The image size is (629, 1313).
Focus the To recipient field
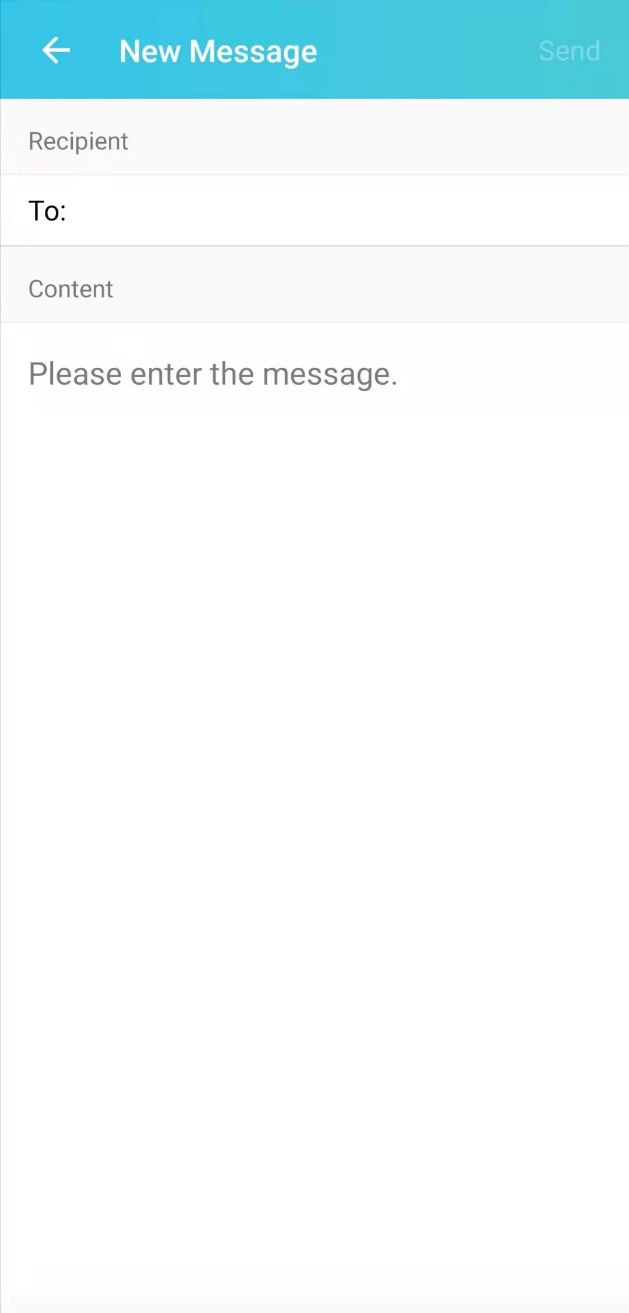coord(314,211)
